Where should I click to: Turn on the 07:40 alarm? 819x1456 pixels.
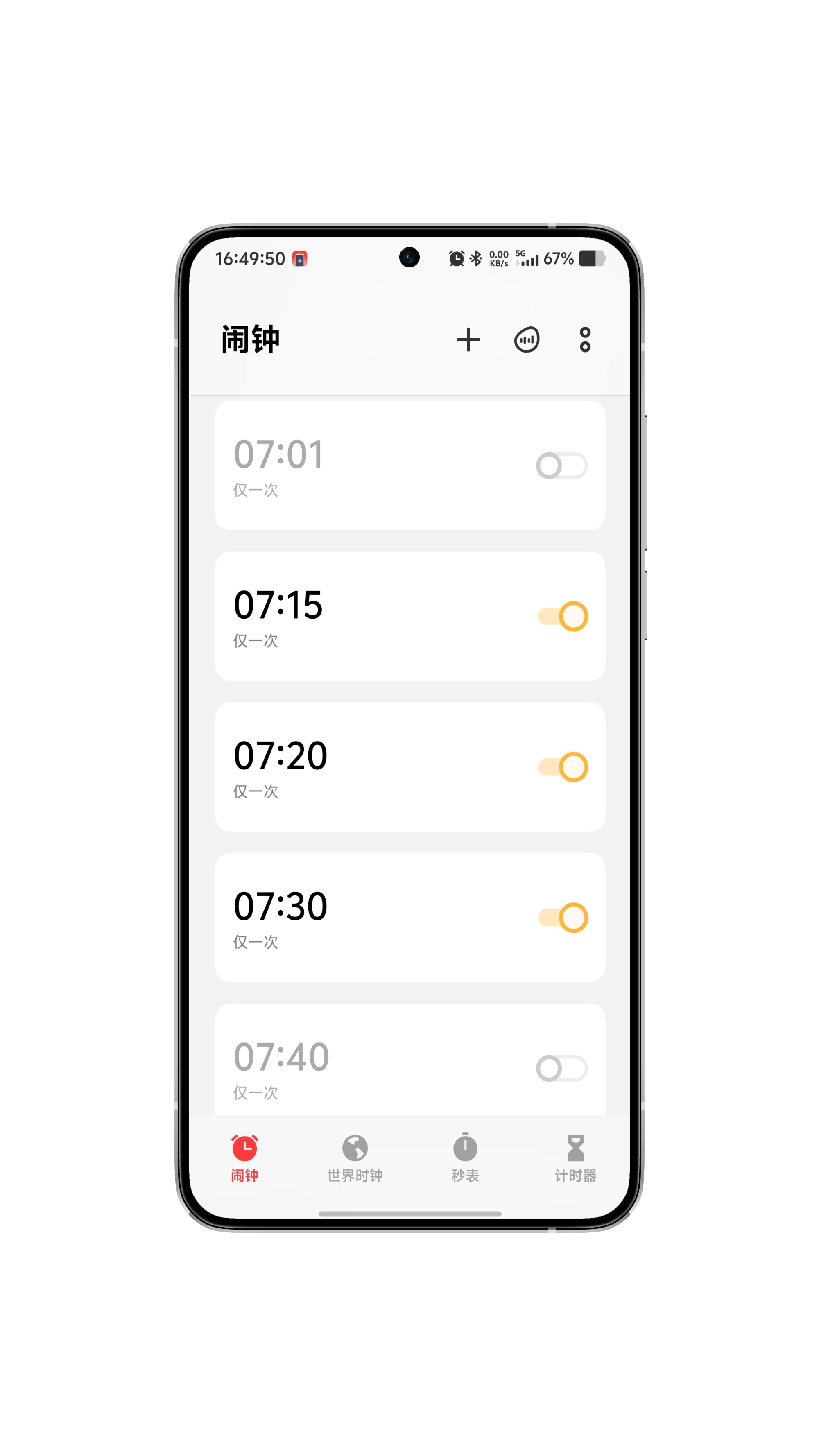pyautogui.click(x=562, y=1068)
